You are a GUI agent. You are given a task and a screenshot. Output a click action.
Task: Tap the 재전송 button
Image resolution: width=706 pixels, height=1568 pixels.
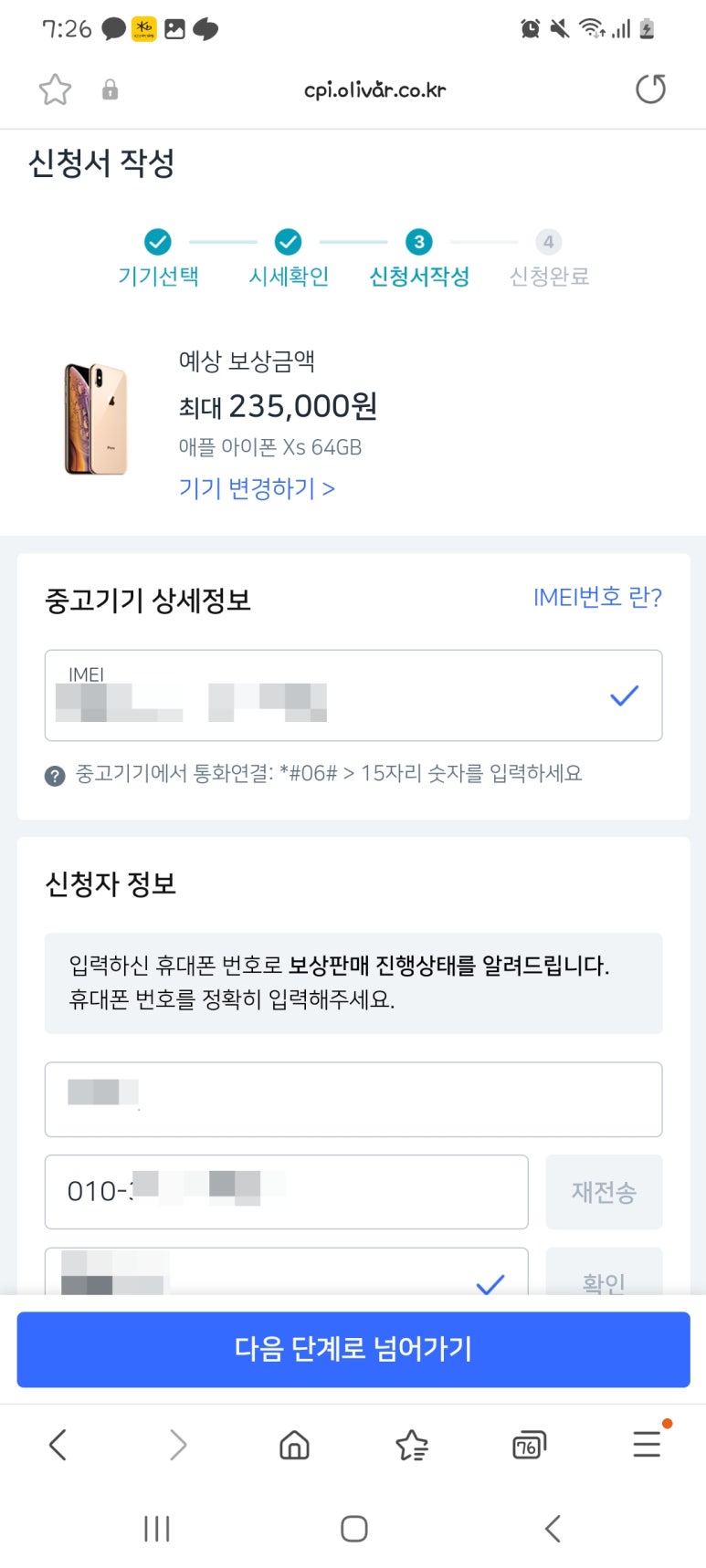[604, 1191]
